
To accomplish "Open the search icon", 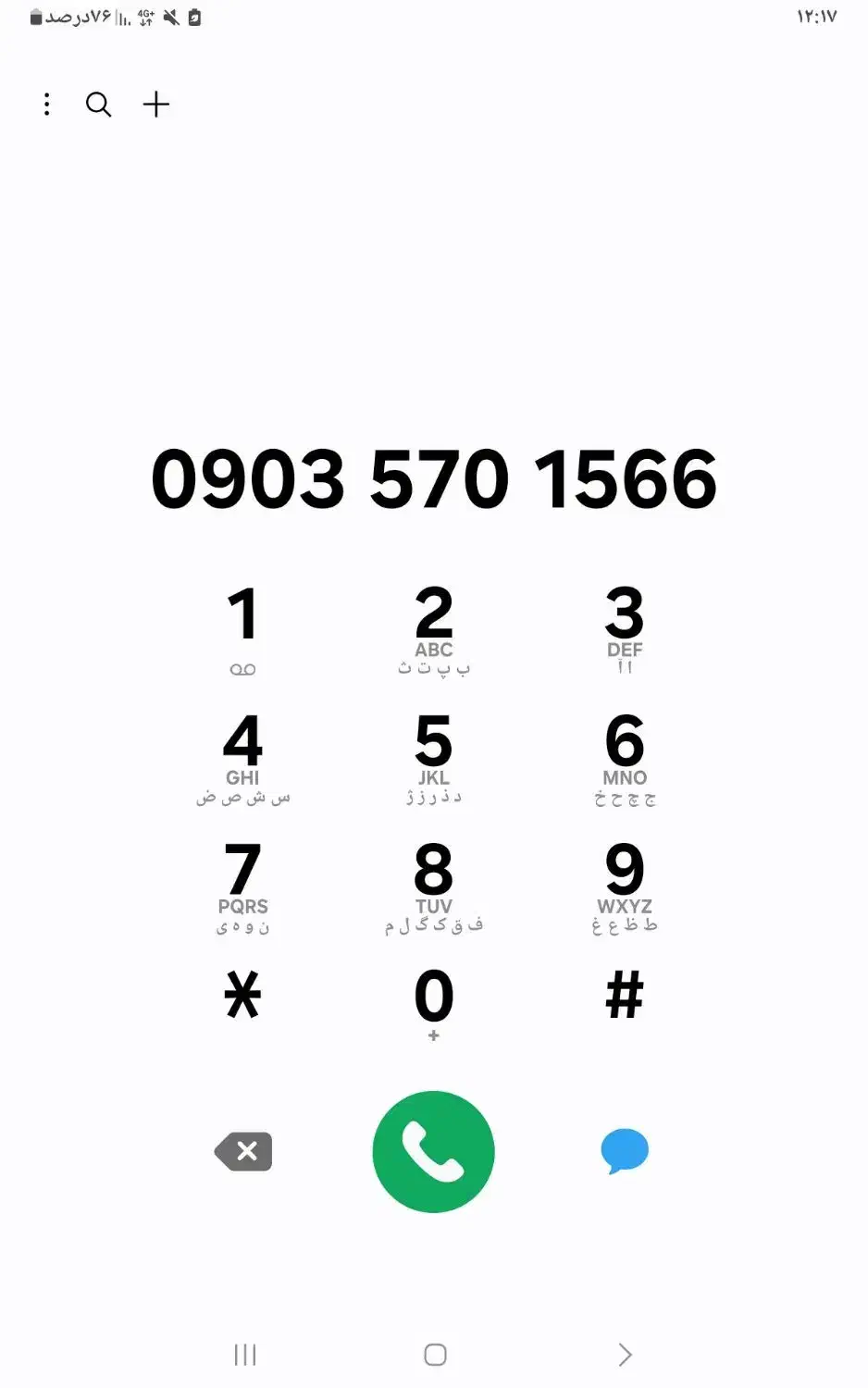I will [x=97, y=104].
